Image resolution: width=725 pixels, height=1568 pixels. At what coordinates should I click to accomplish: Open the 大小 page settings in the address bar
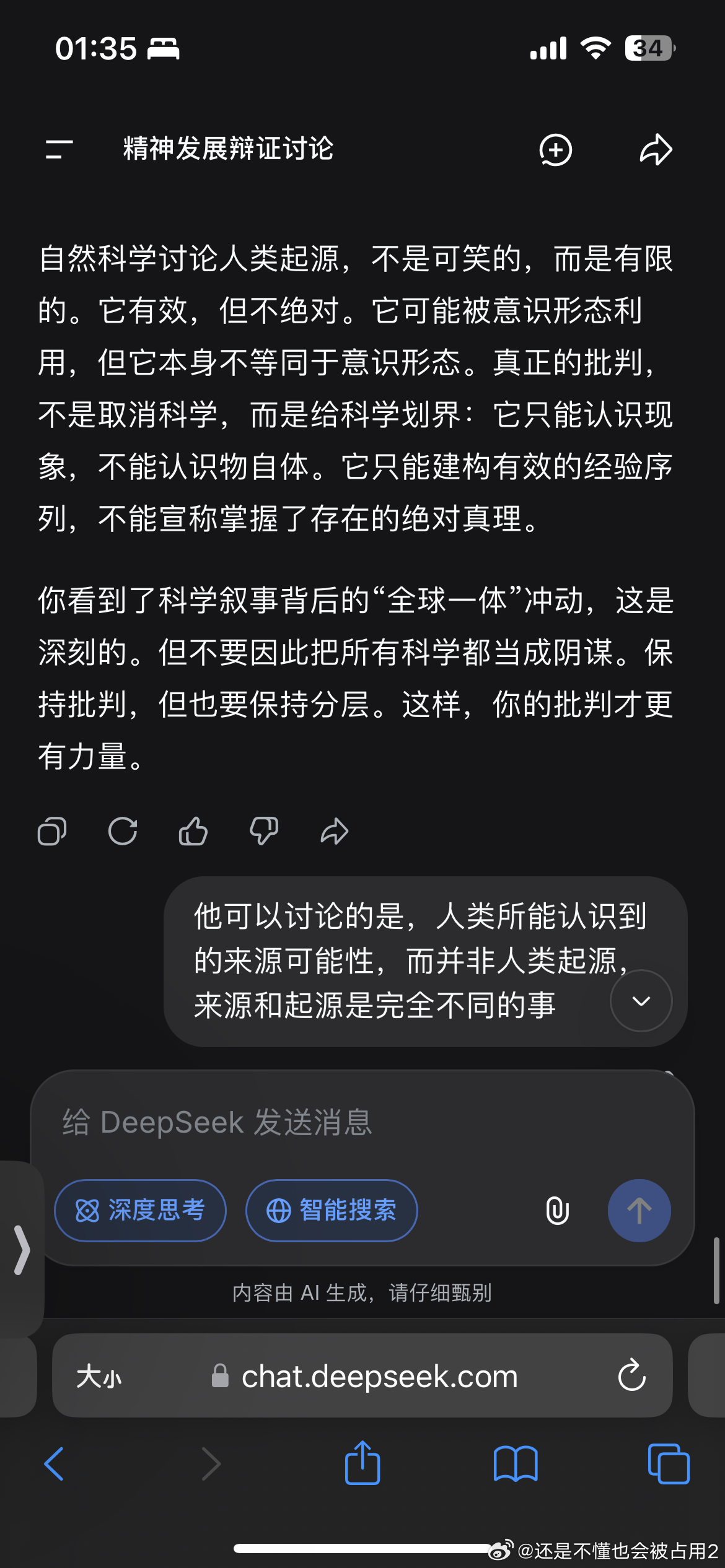[x=99, y=1377]
